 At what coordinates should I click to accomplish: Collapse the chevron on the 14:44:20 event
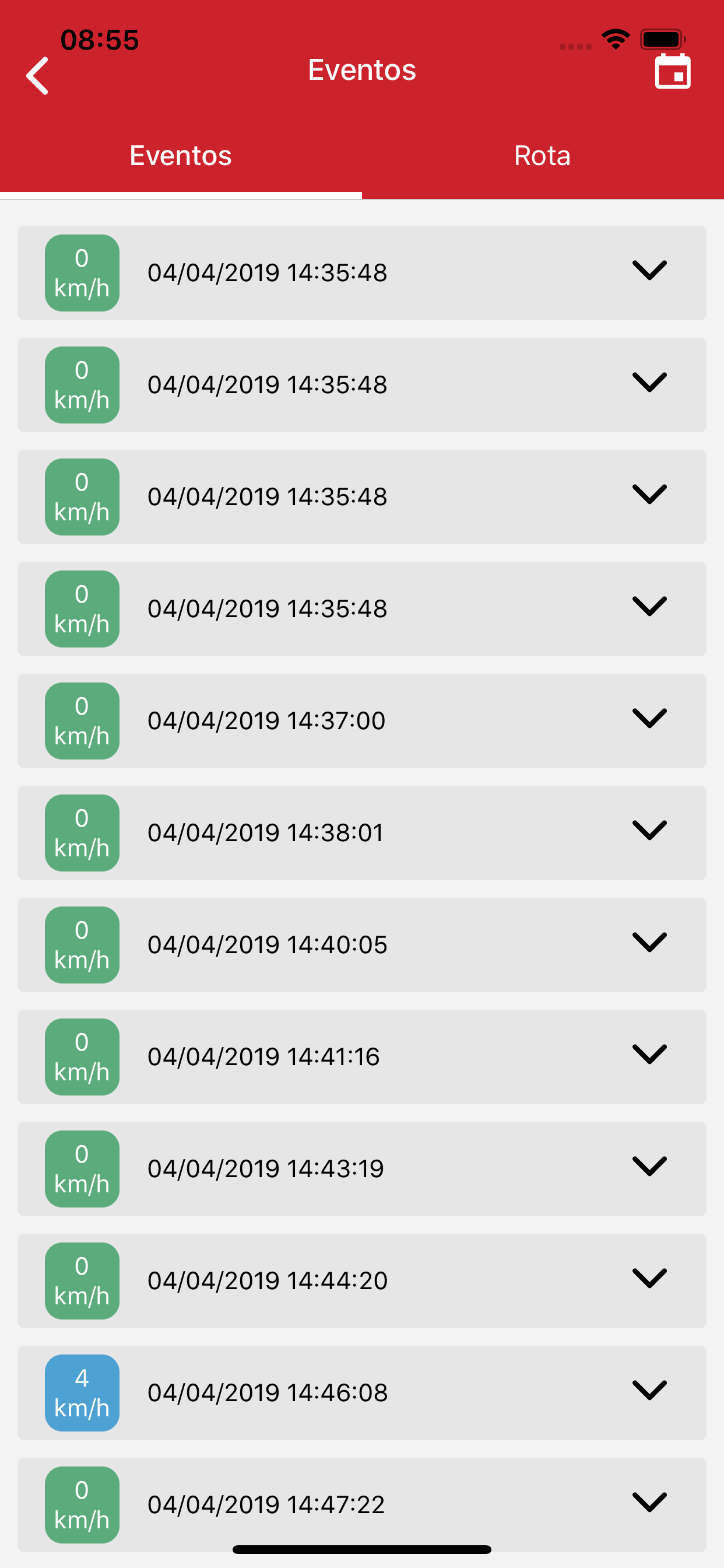(x=649, y=1279)
